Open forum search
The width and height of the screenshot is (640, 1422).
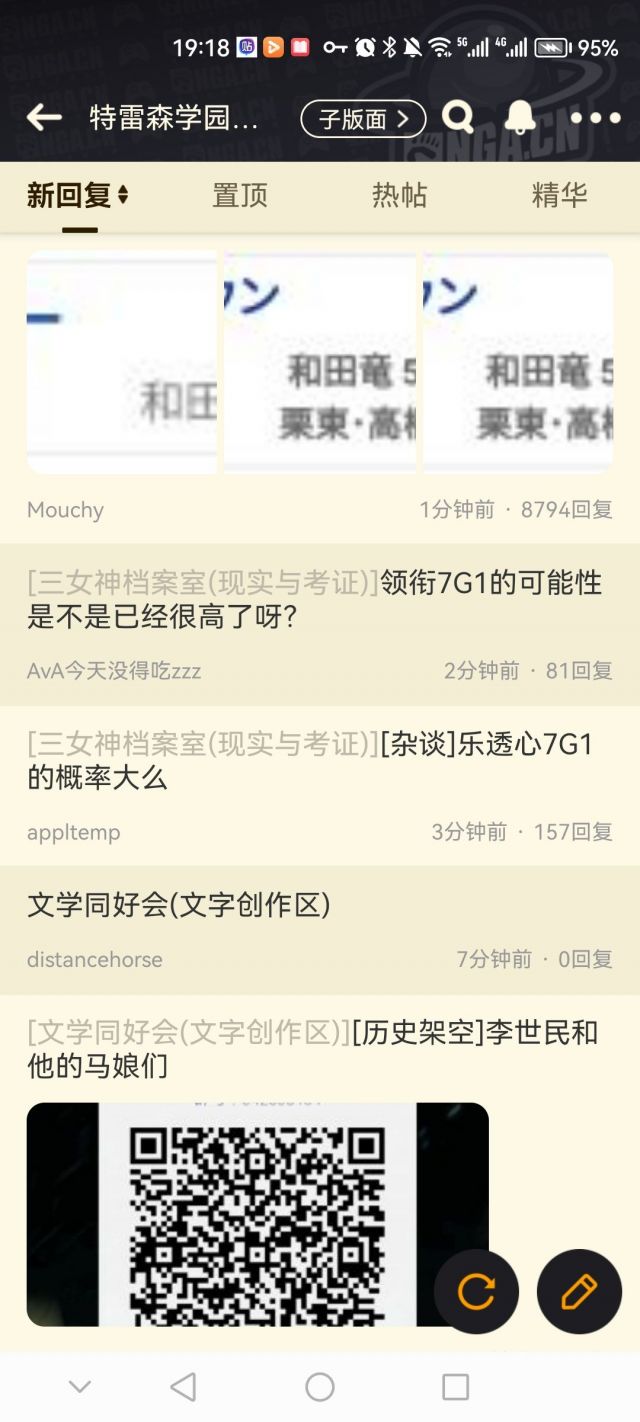pos(458,118)
